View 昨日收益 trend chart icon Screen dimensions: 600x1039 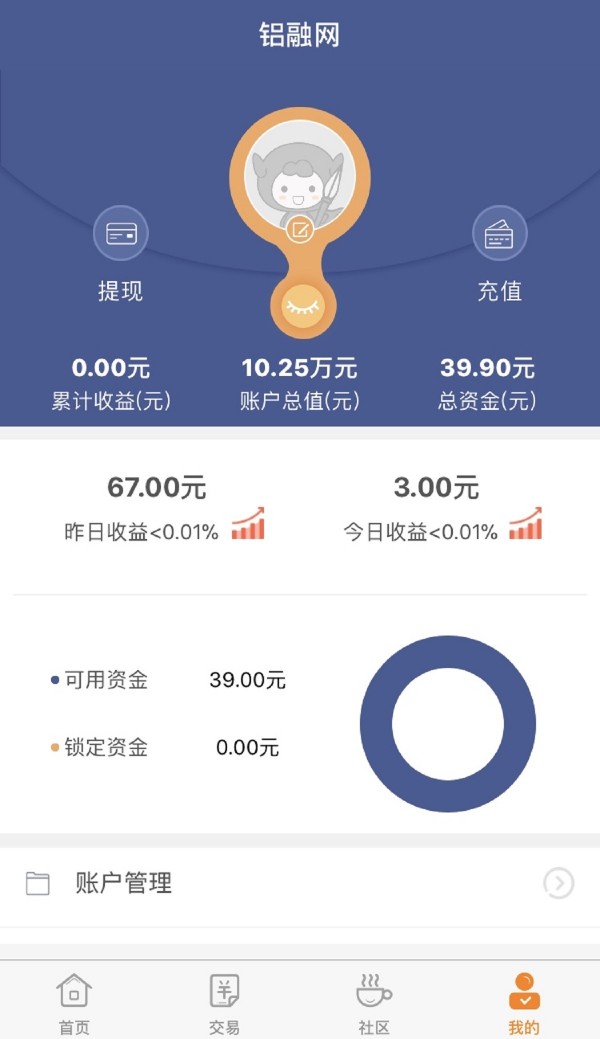point(248,523)
